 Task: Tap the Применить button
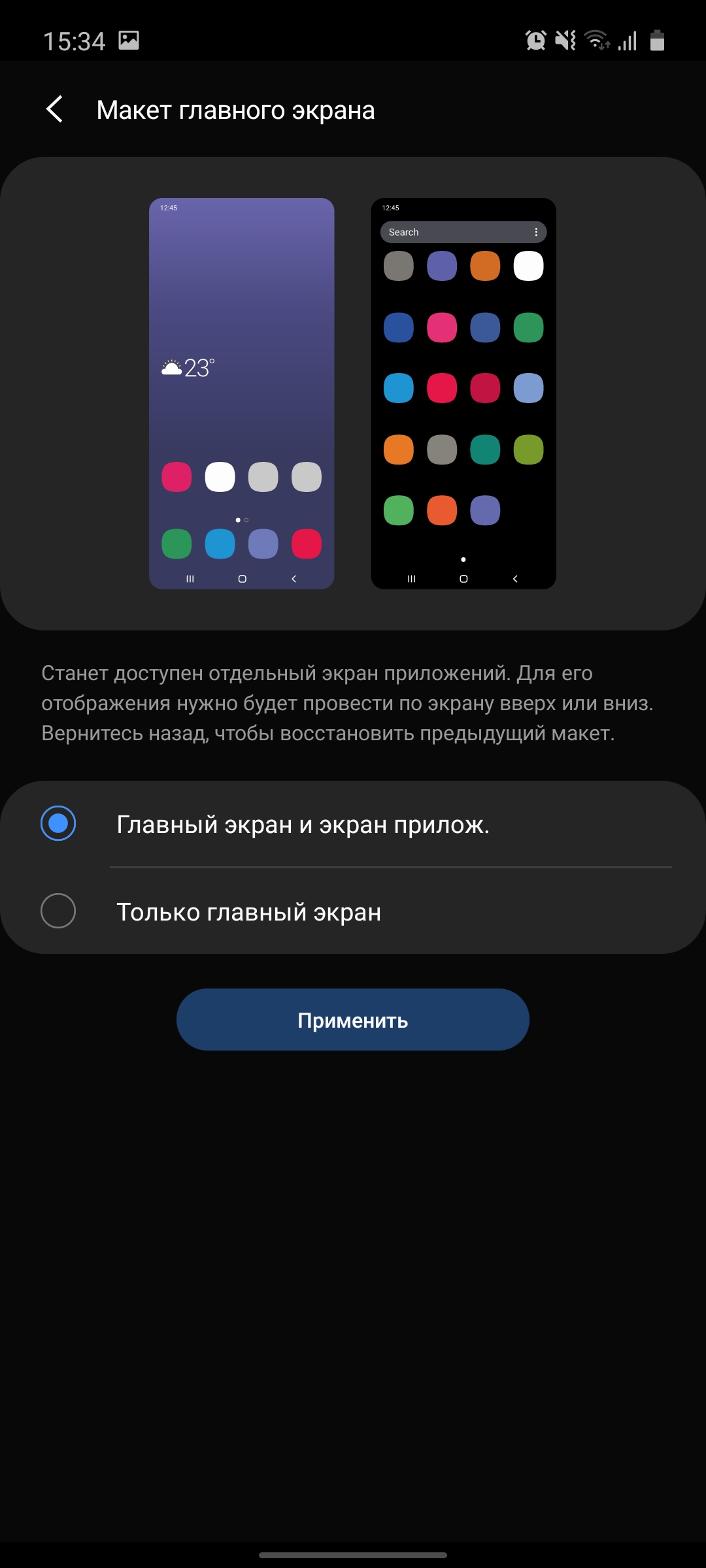[x=352, y=1020]
